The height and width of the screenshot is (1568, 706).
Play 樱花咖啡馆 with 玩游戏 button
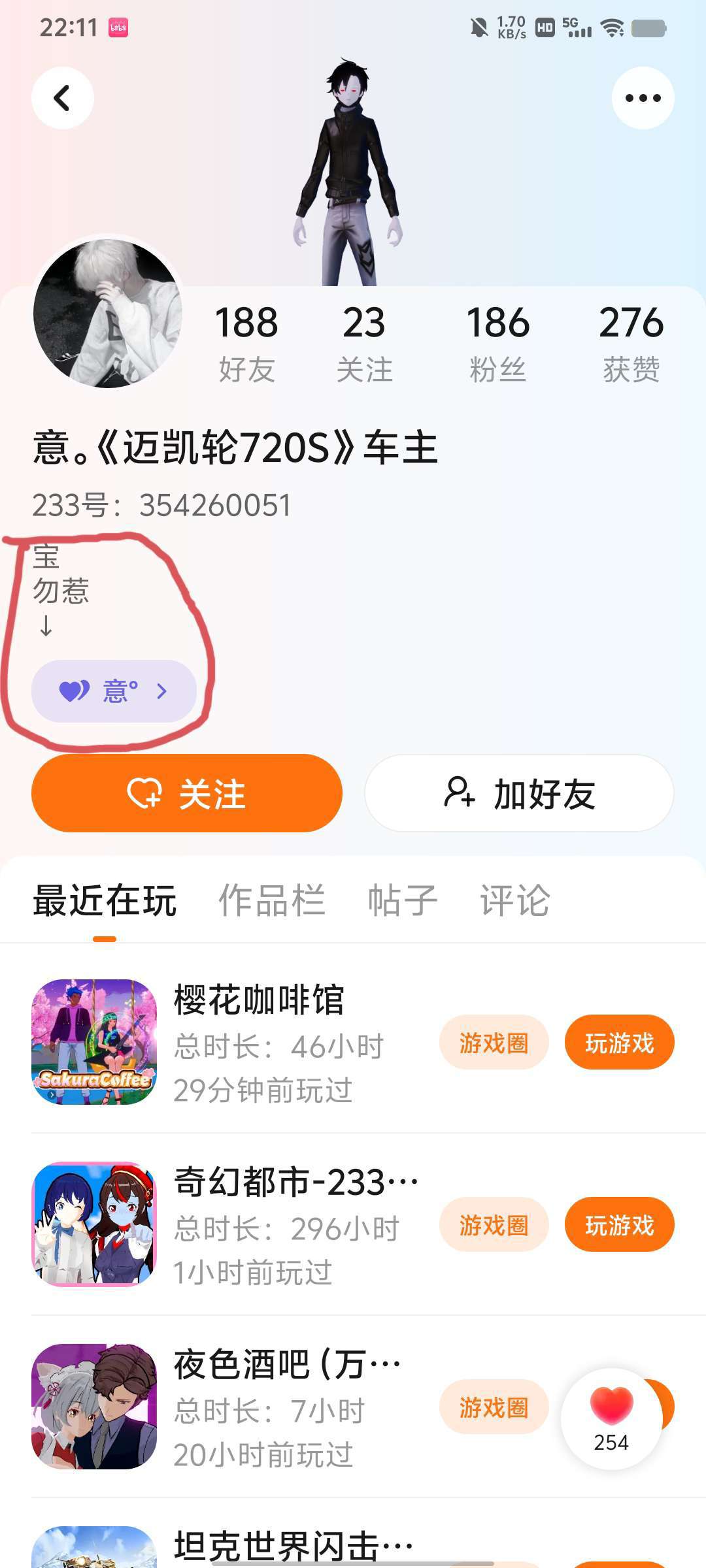(619, 1043)
